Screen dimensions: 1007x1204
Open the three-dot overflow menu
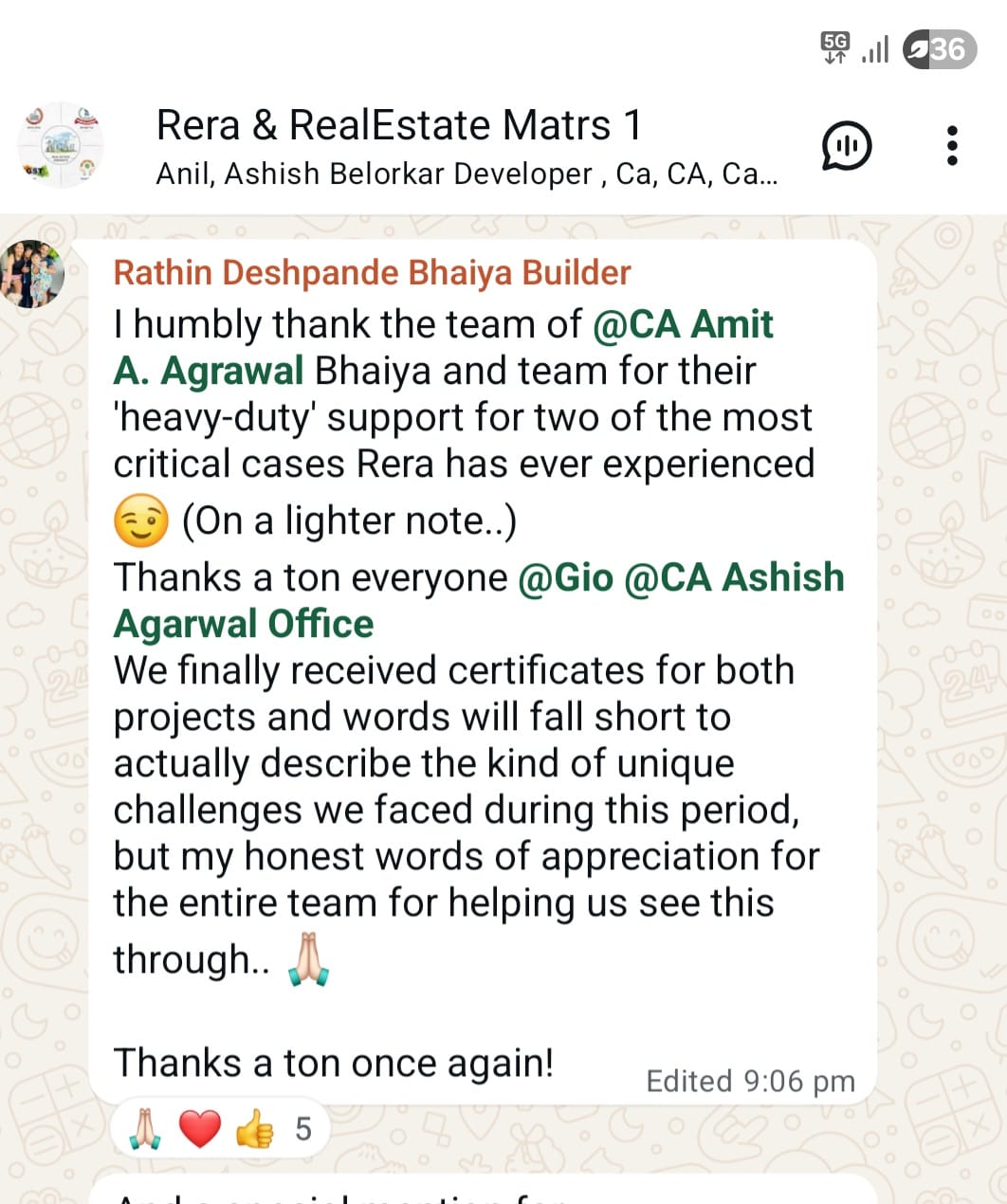(x=952, y=145)
